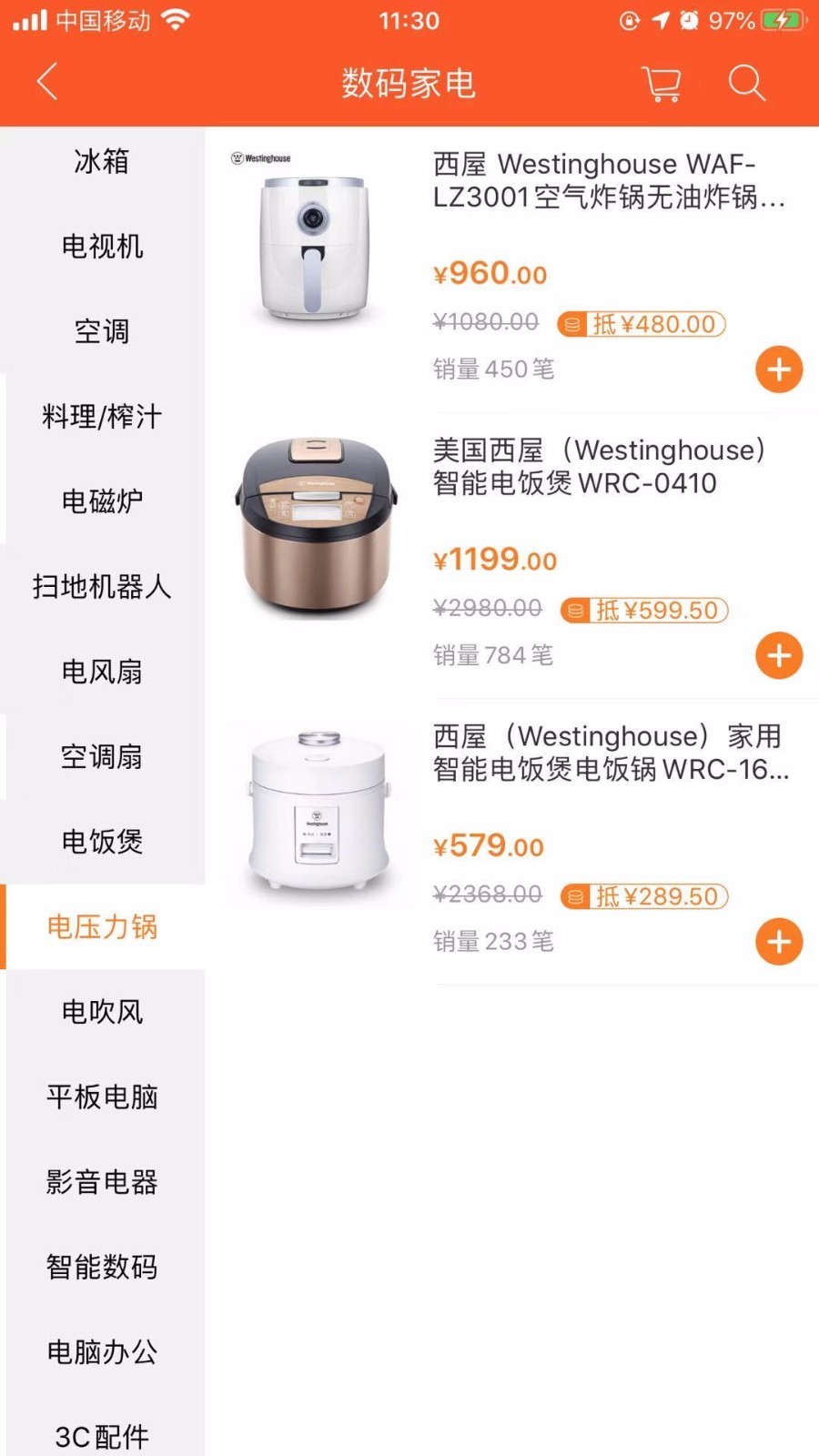Open the 3C配件 category
Viewport: 819px width, 1456px height.
coord(100,1436)
